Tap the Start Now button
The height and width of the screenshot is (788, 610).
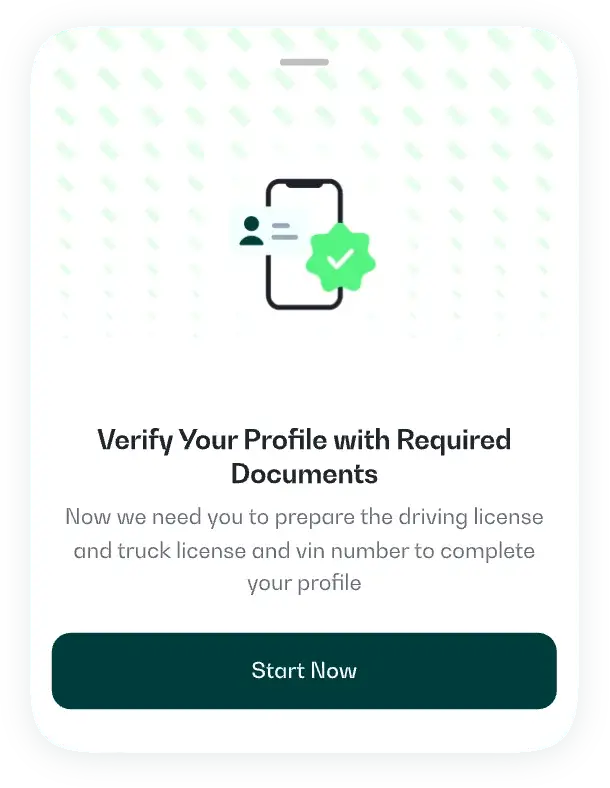click(304, 670)
